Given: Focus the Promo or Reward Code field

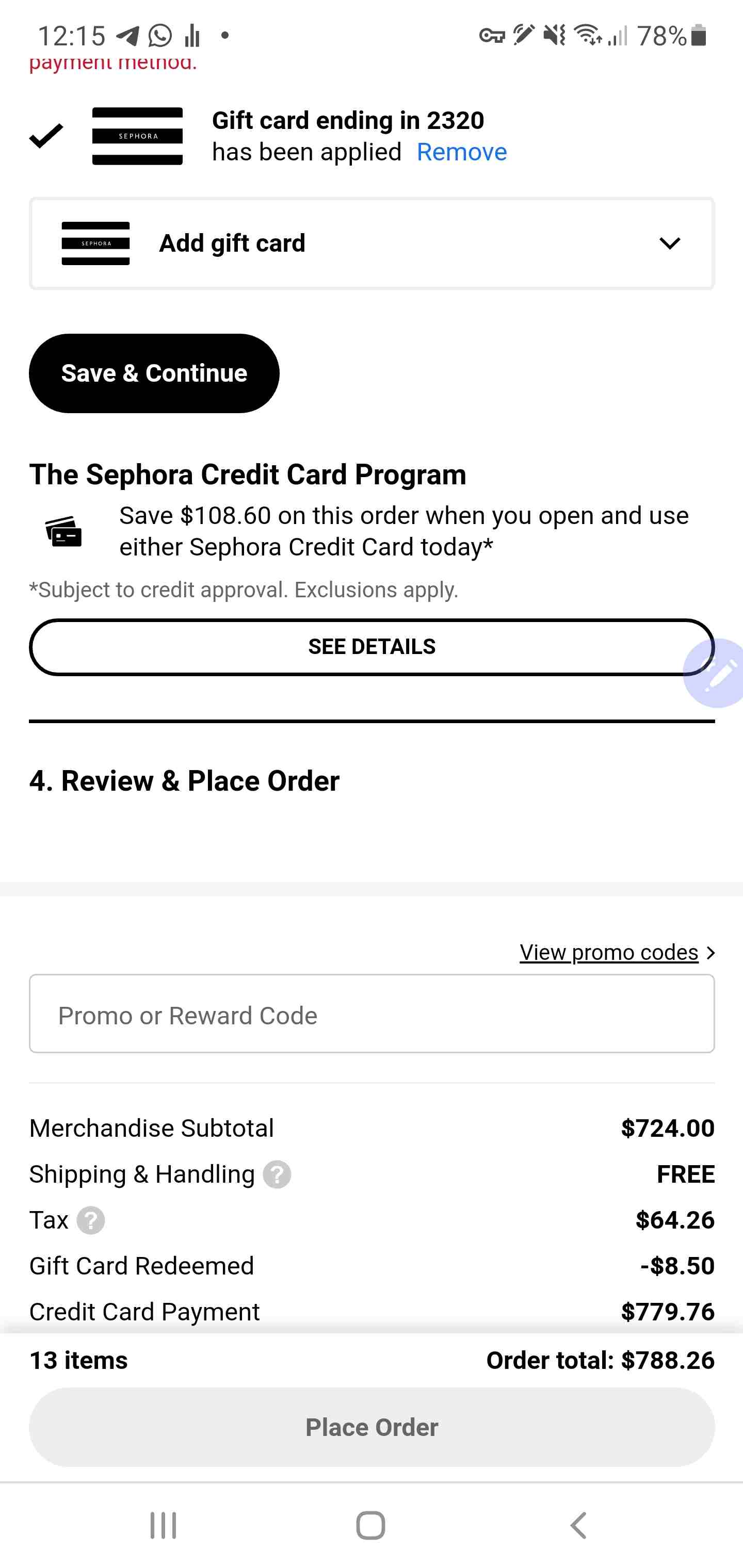Looking at the screenshot, I should pyautogui.click(x=372, y=1014).
